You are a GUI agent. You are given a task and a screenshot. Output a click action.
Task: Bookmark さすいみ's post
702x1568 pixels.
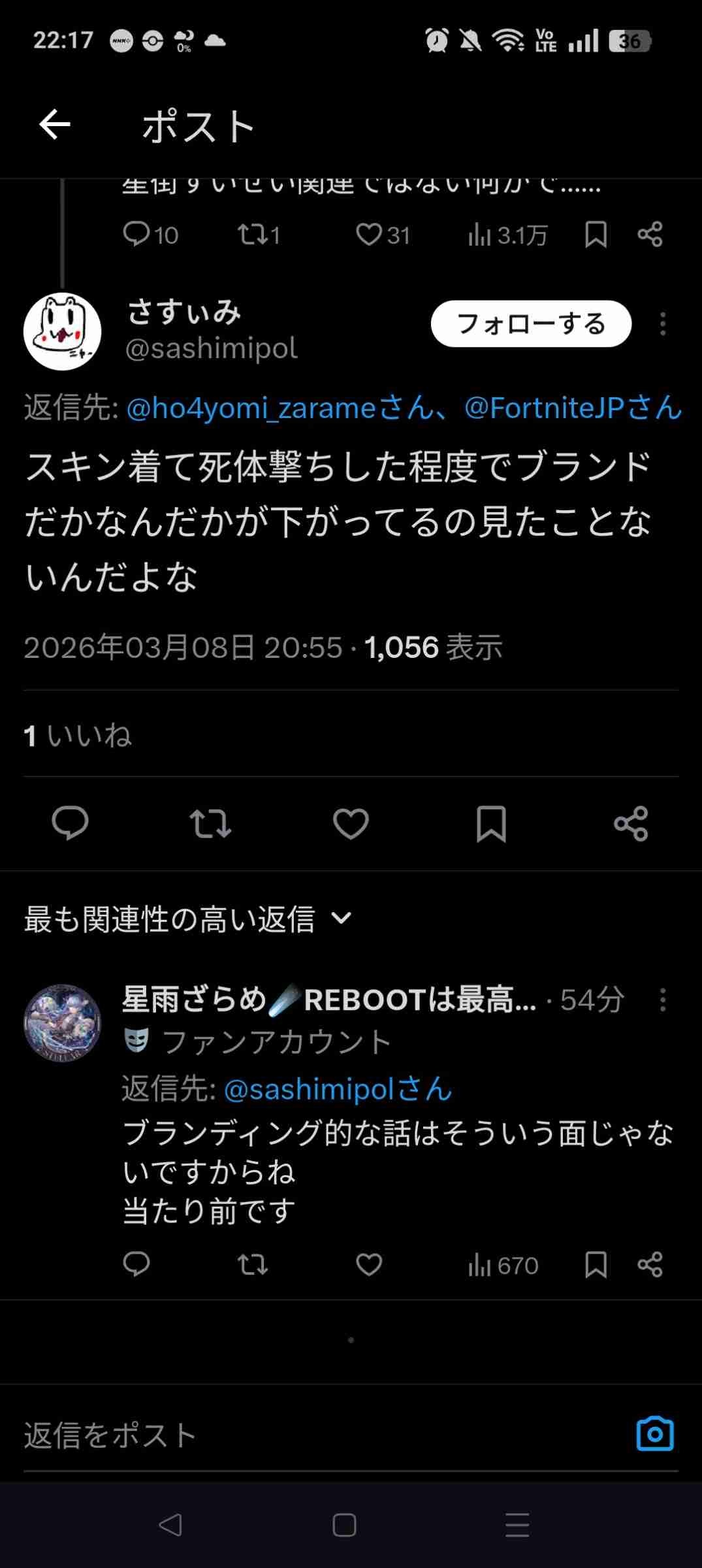(x=491, y=823)
